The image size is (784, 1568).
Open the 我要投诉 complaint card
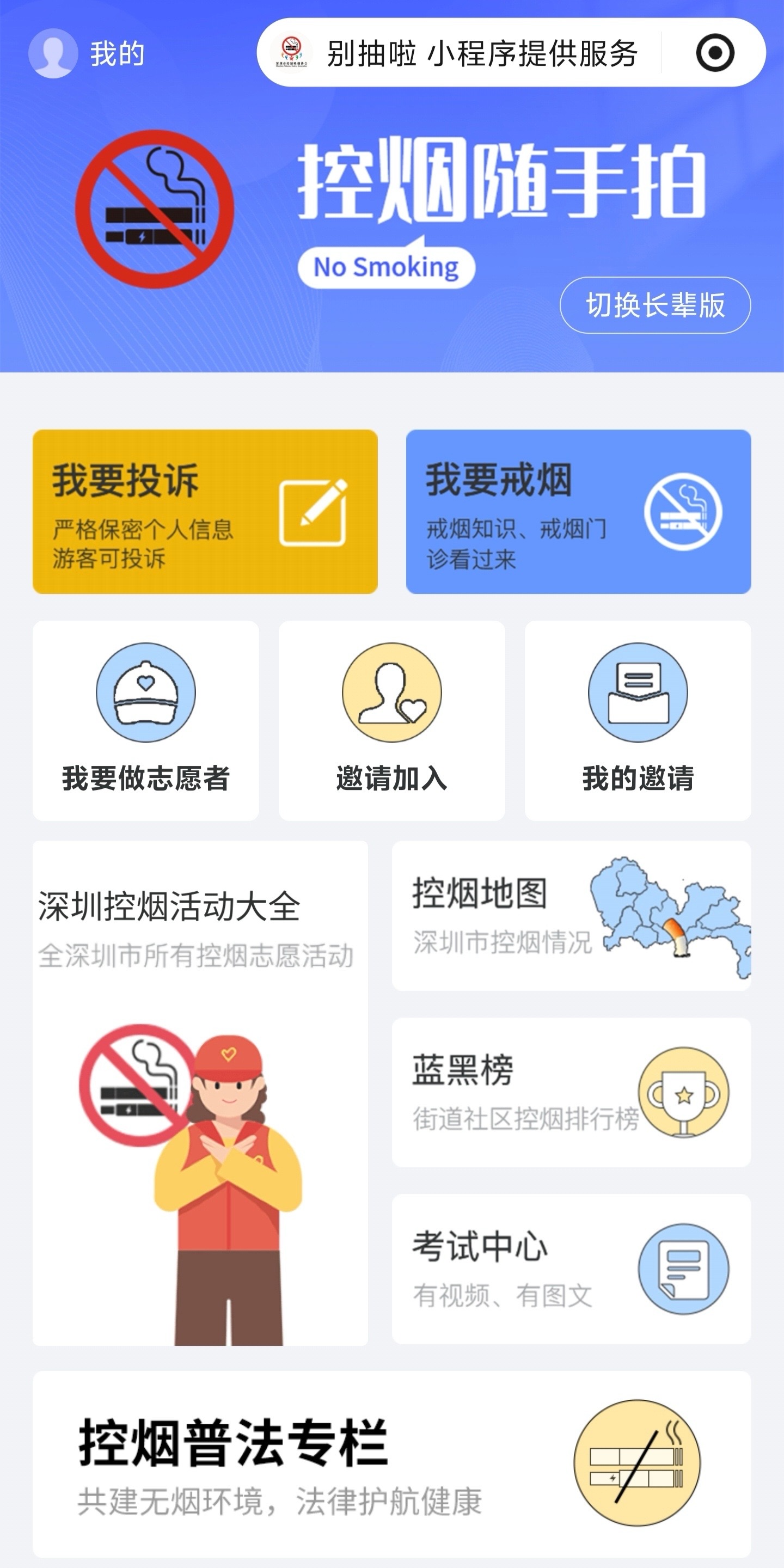pos(205,511)
